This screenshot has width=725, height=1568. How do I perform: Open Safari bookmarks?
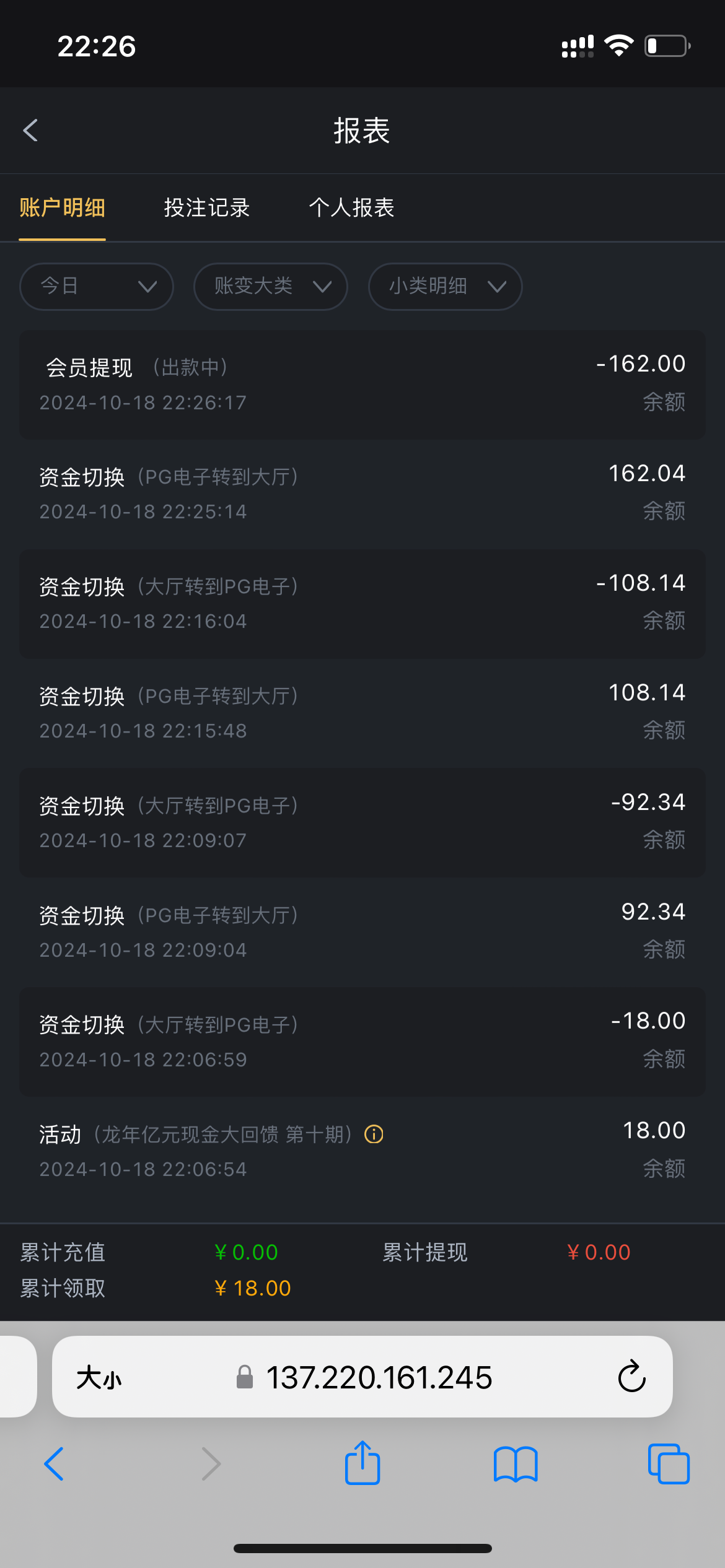[x=515, y=1464]
